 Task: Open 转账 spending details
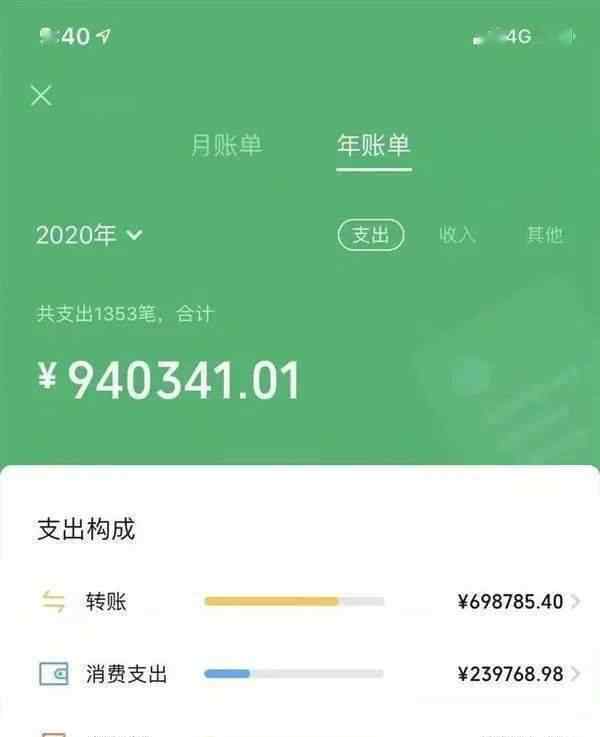click(x=300, y=602)
